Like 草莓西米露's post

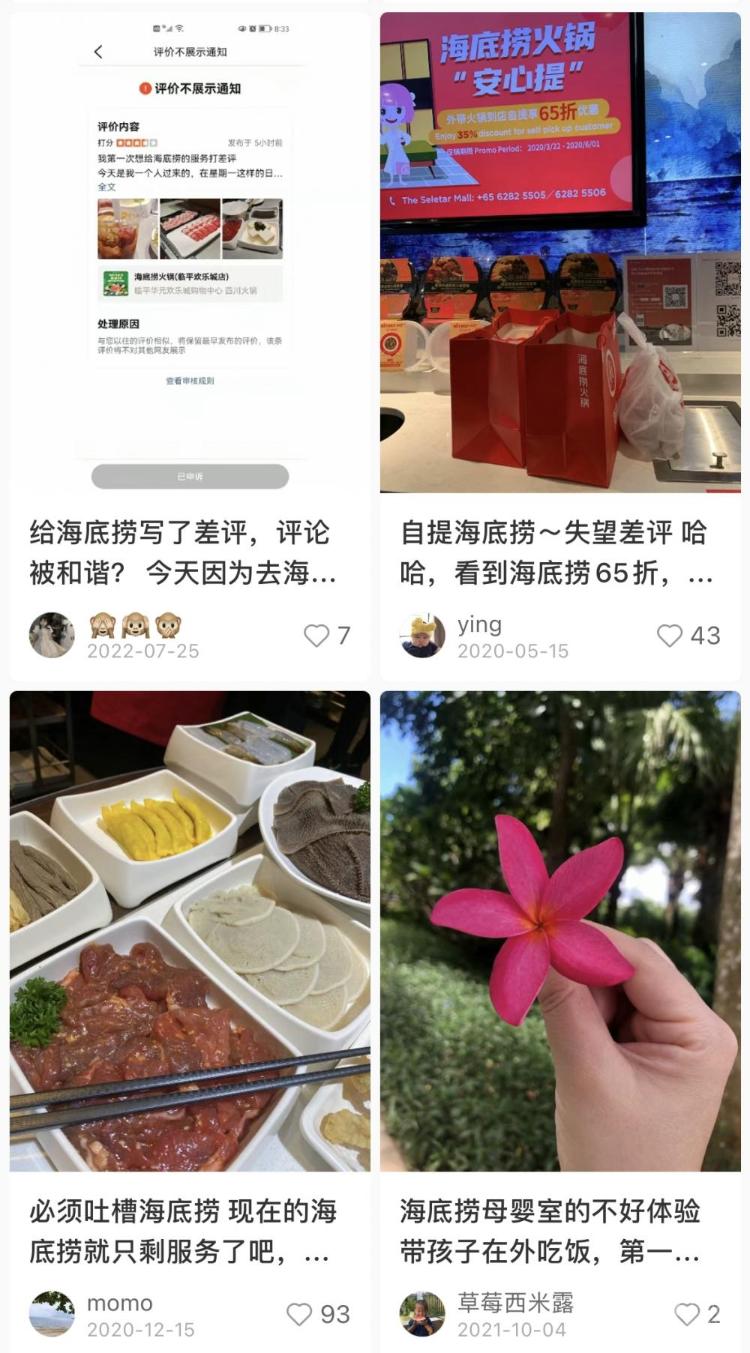click(686, 1314)
